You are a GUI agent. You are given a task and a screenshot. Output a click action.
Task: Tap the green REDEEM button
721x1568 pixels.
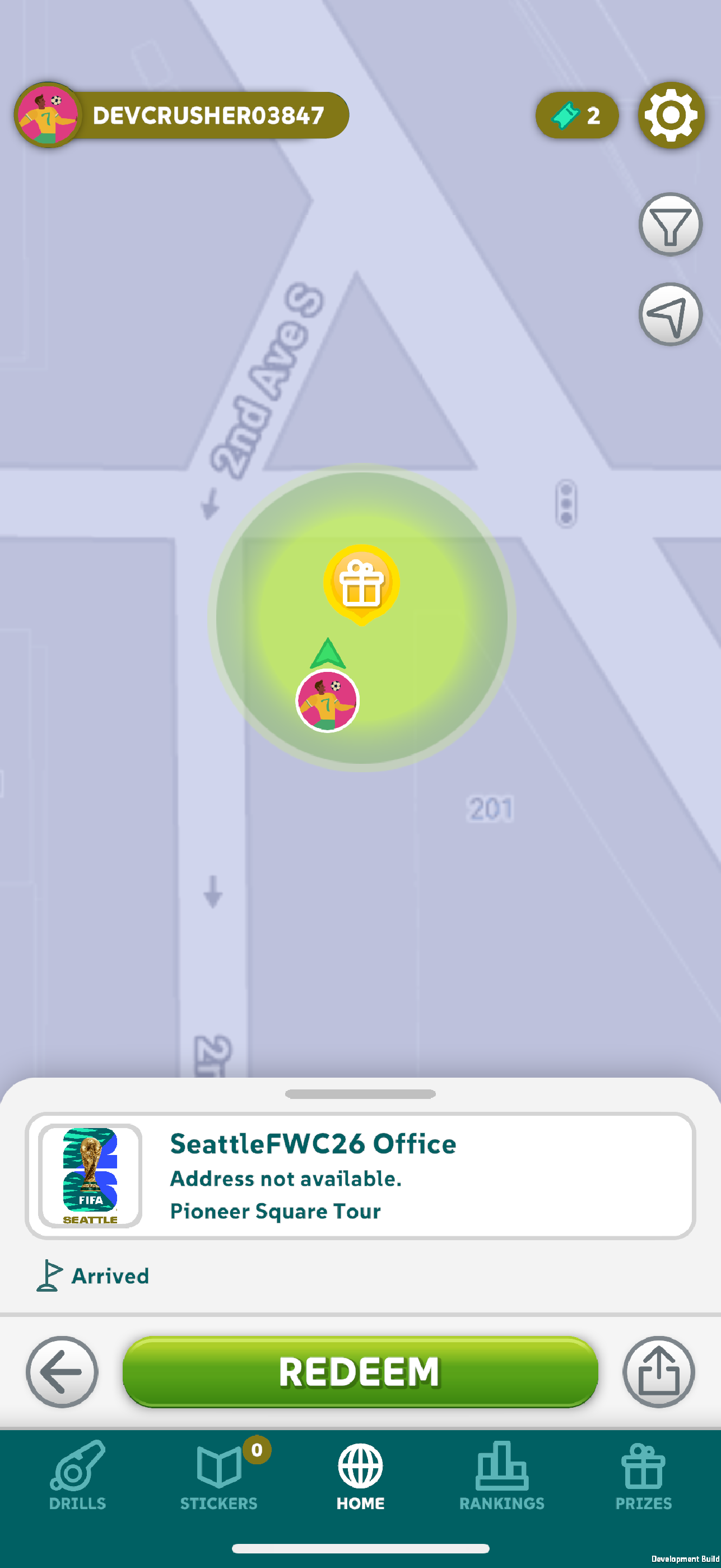[360, 1371]
